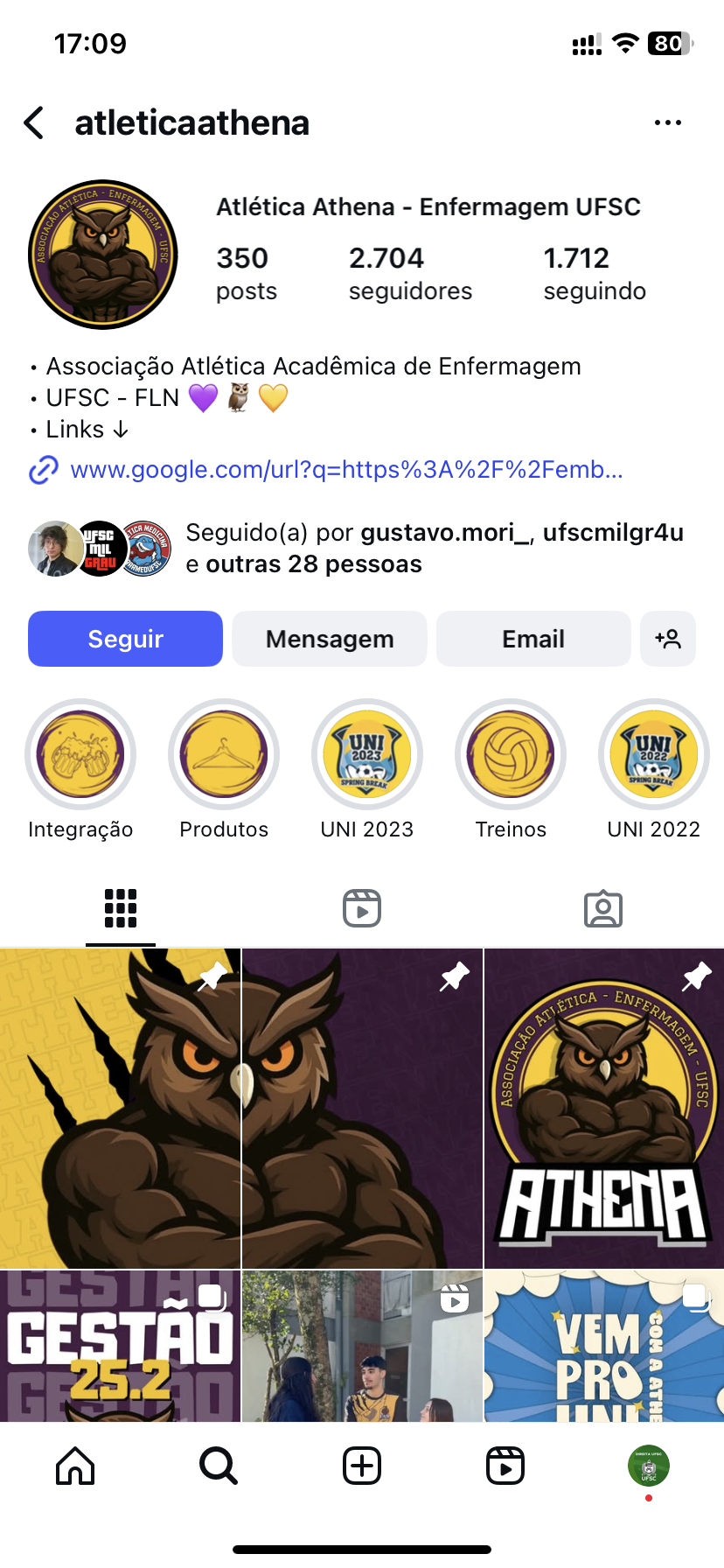The height and width of the screenshot is (1568, 724).
Task: Open the Treinos story highlight
Action: [x=511, y=754]
